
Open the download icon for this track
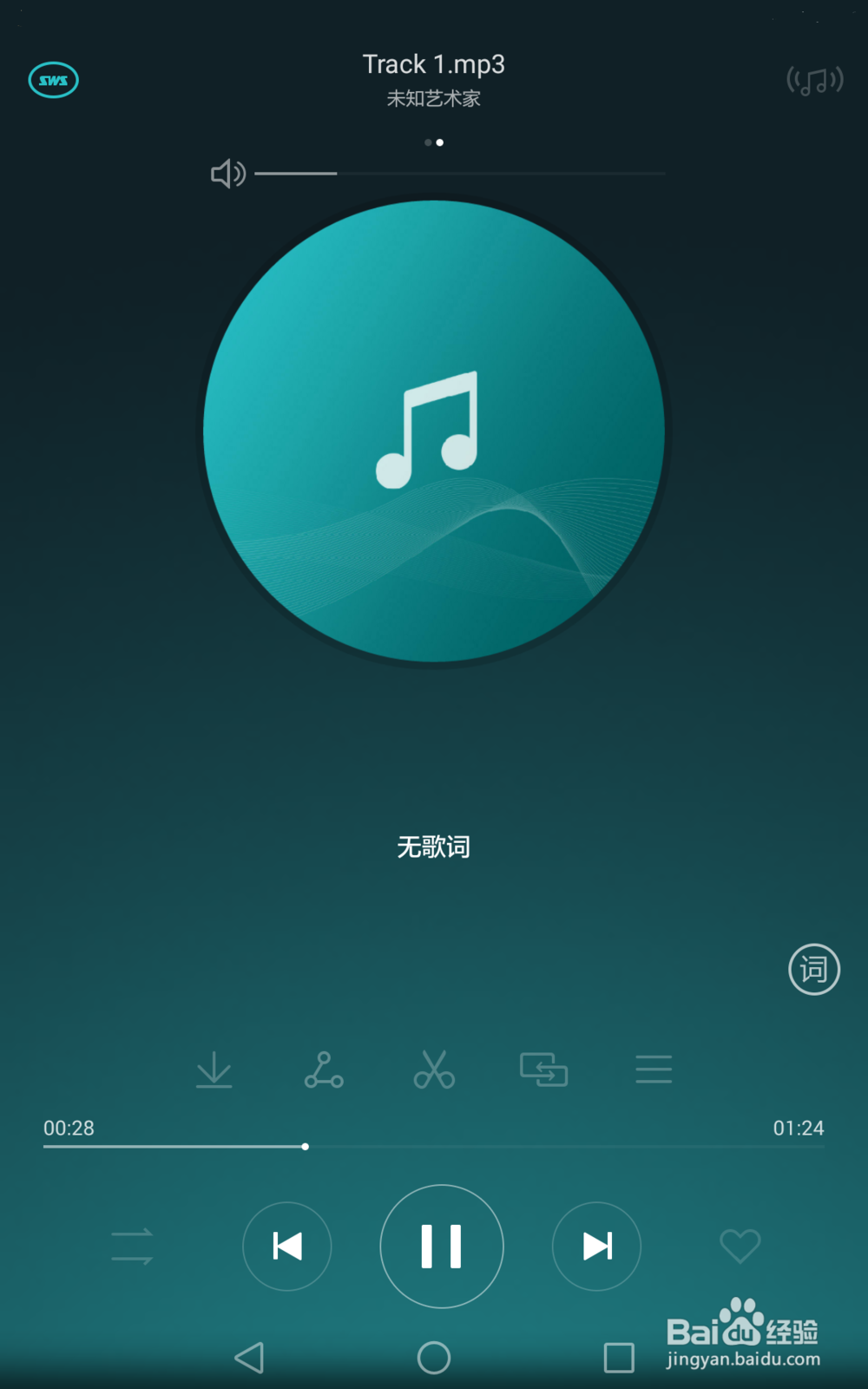(x=215, y=1070)
